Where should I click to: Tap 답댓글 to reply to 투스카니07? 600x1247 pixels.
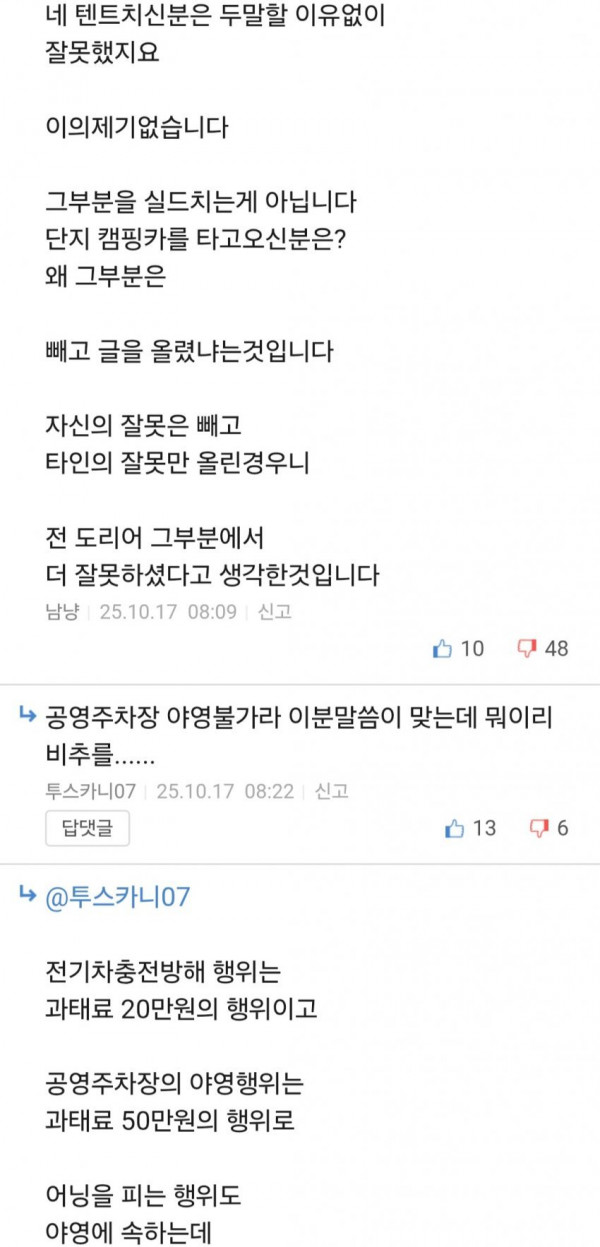pos(87,828)
